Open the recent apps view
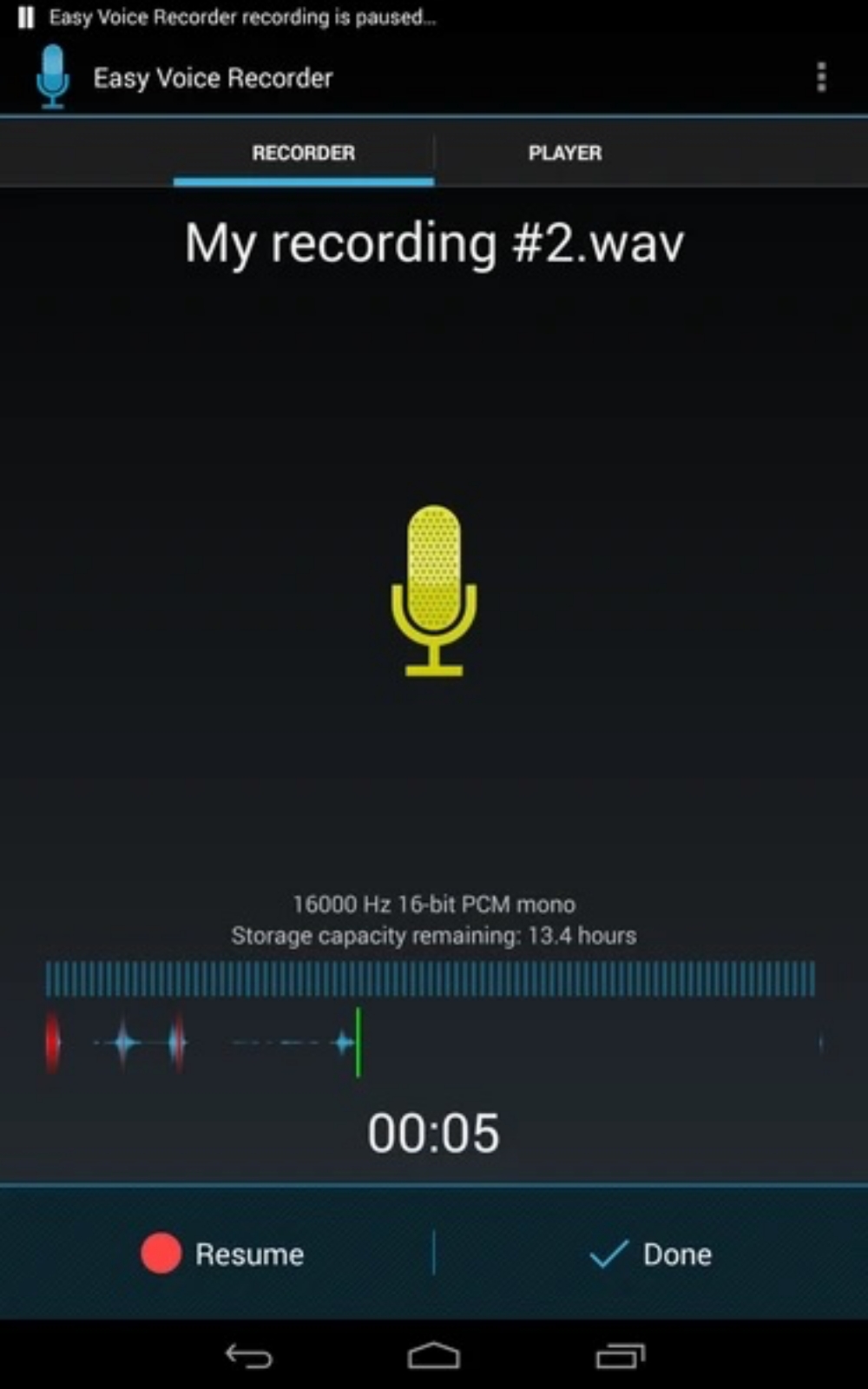Screen dimensions: 868x1389 (620, 1355)
